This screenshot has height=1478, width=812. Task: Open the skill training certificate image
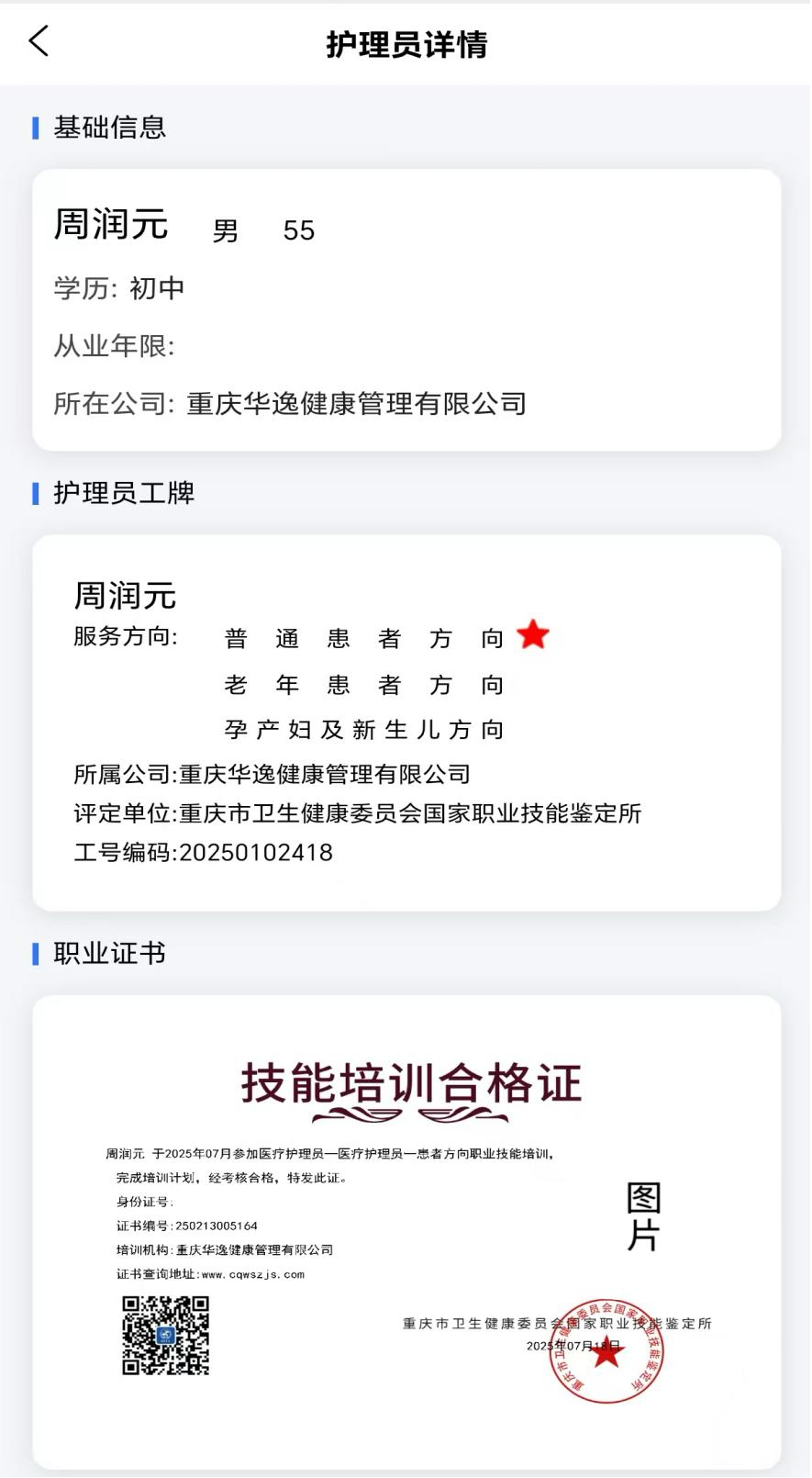click(406, 1230)
